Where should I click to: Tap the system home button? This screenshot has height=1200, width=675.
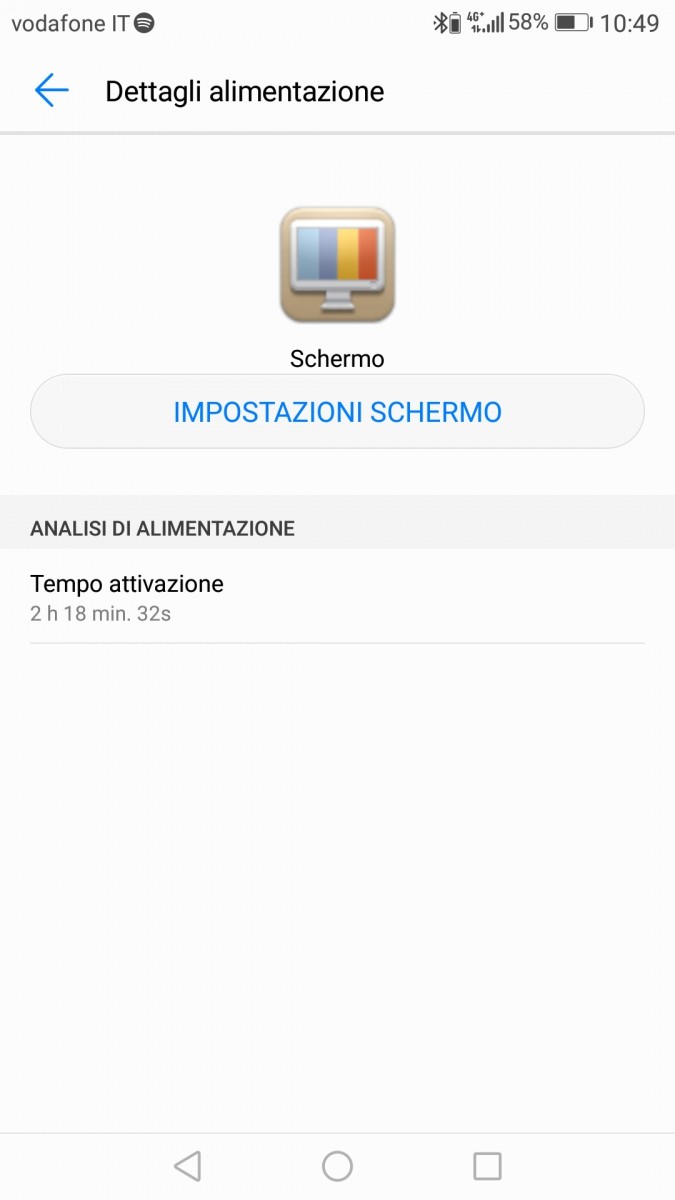click(x=337, y=1166)
